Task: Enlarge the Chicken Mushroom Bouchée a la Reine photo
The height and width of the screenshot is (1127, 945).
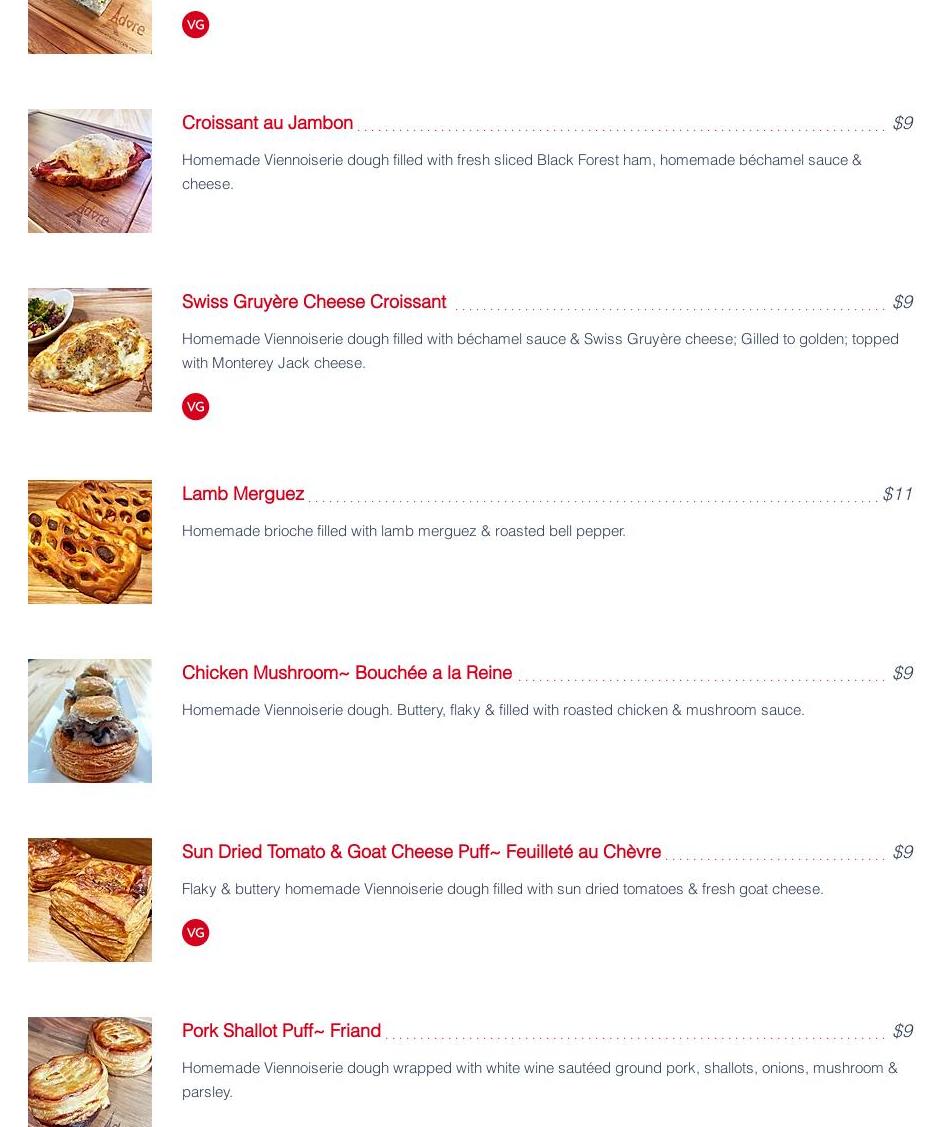Action: 90,721
